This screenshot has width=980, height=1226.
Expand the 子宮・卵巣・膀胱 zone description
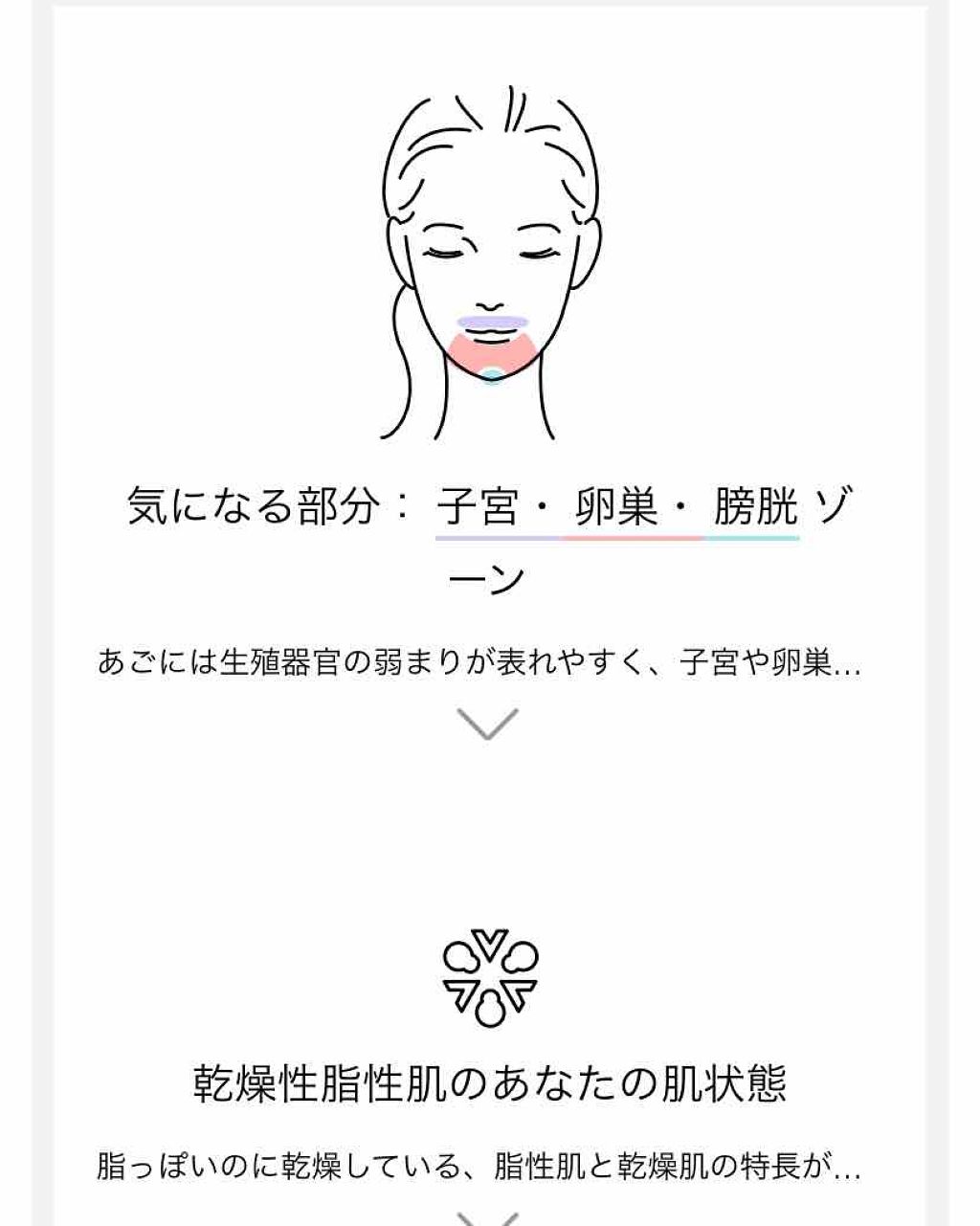tap(488, 724)
